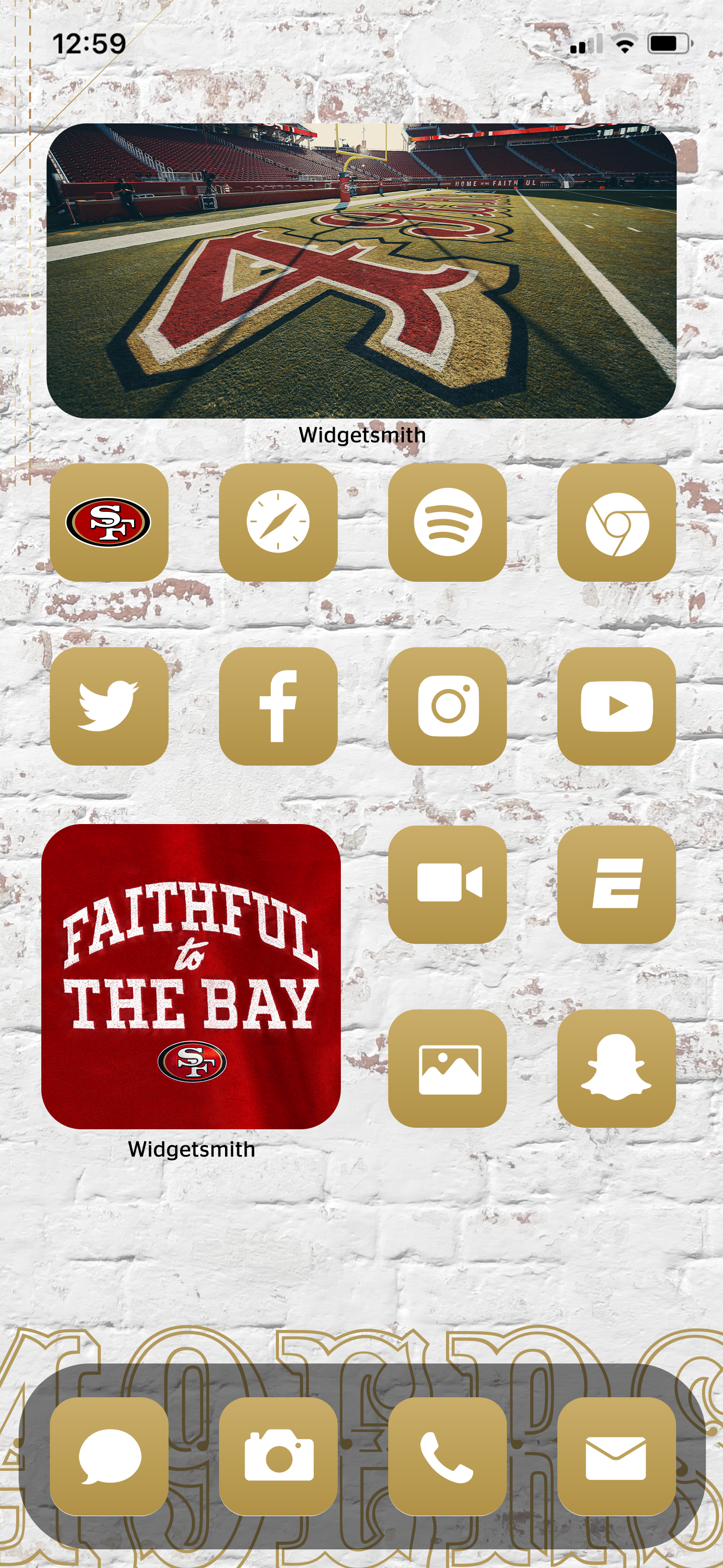Open Spotify

coord(447,522)
